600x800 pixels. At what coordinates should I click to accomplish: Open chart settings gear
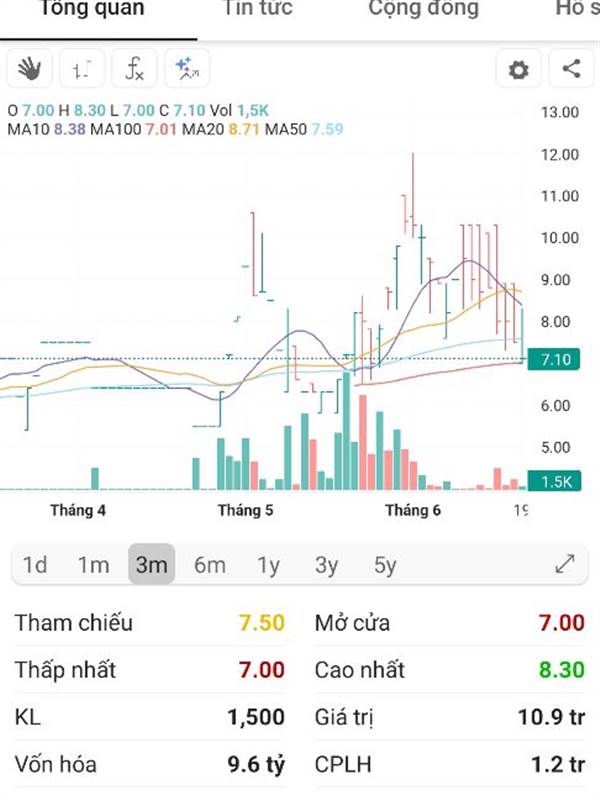[518, 69]
